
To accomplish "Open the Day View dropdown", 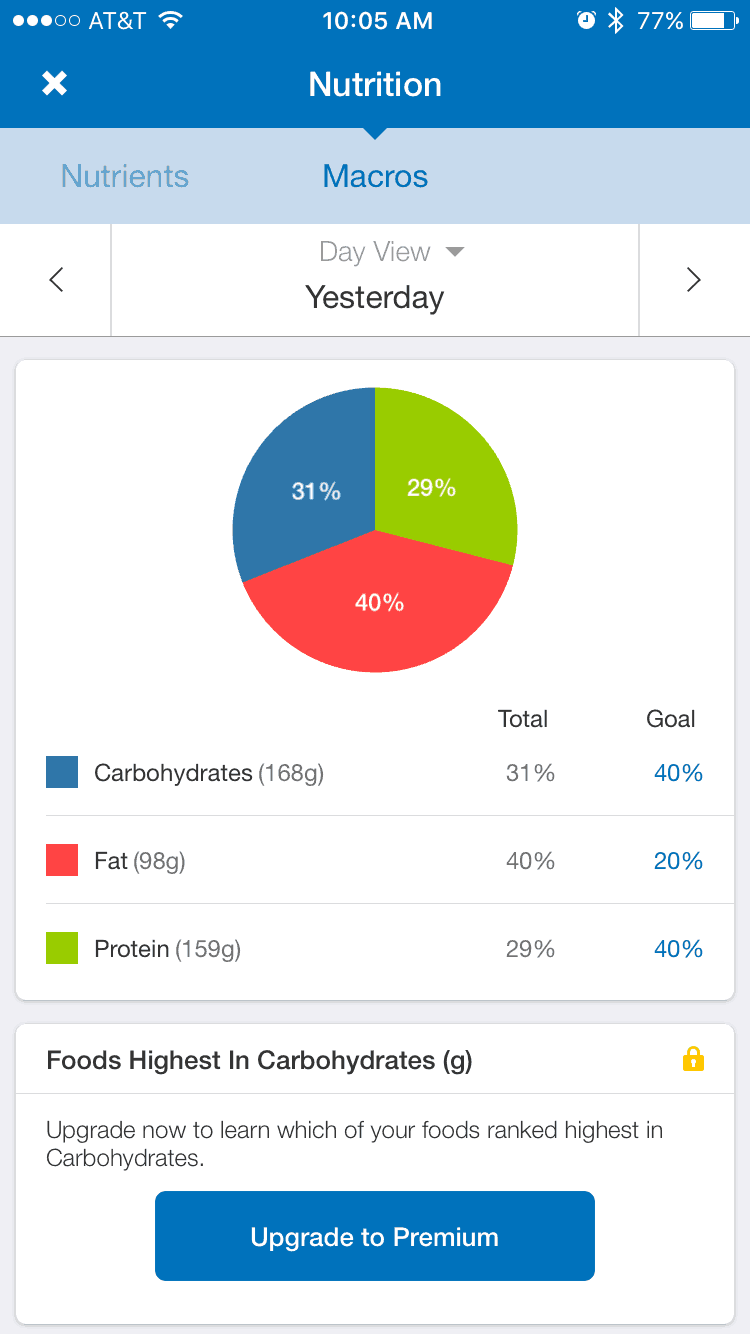I will click(x=391, y=252).
